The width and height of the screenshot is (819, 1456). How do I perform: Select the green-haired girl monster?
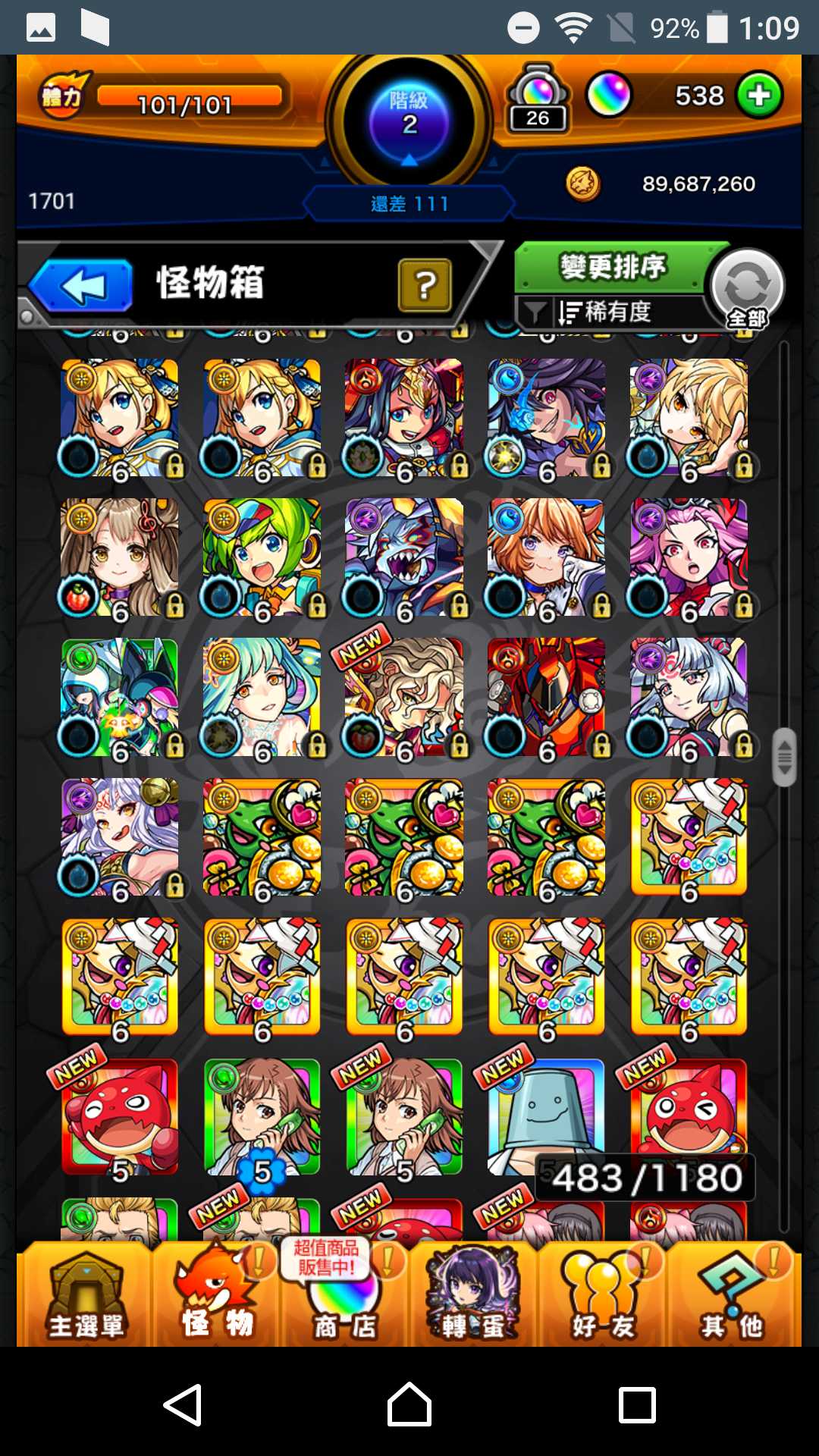[262, 557]
